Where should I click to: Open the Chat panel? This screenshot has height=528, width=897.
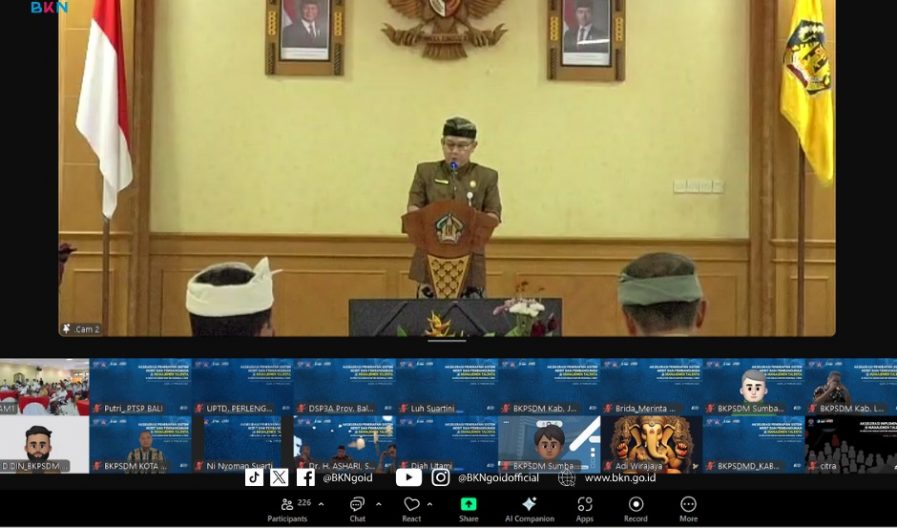point(357,508)
